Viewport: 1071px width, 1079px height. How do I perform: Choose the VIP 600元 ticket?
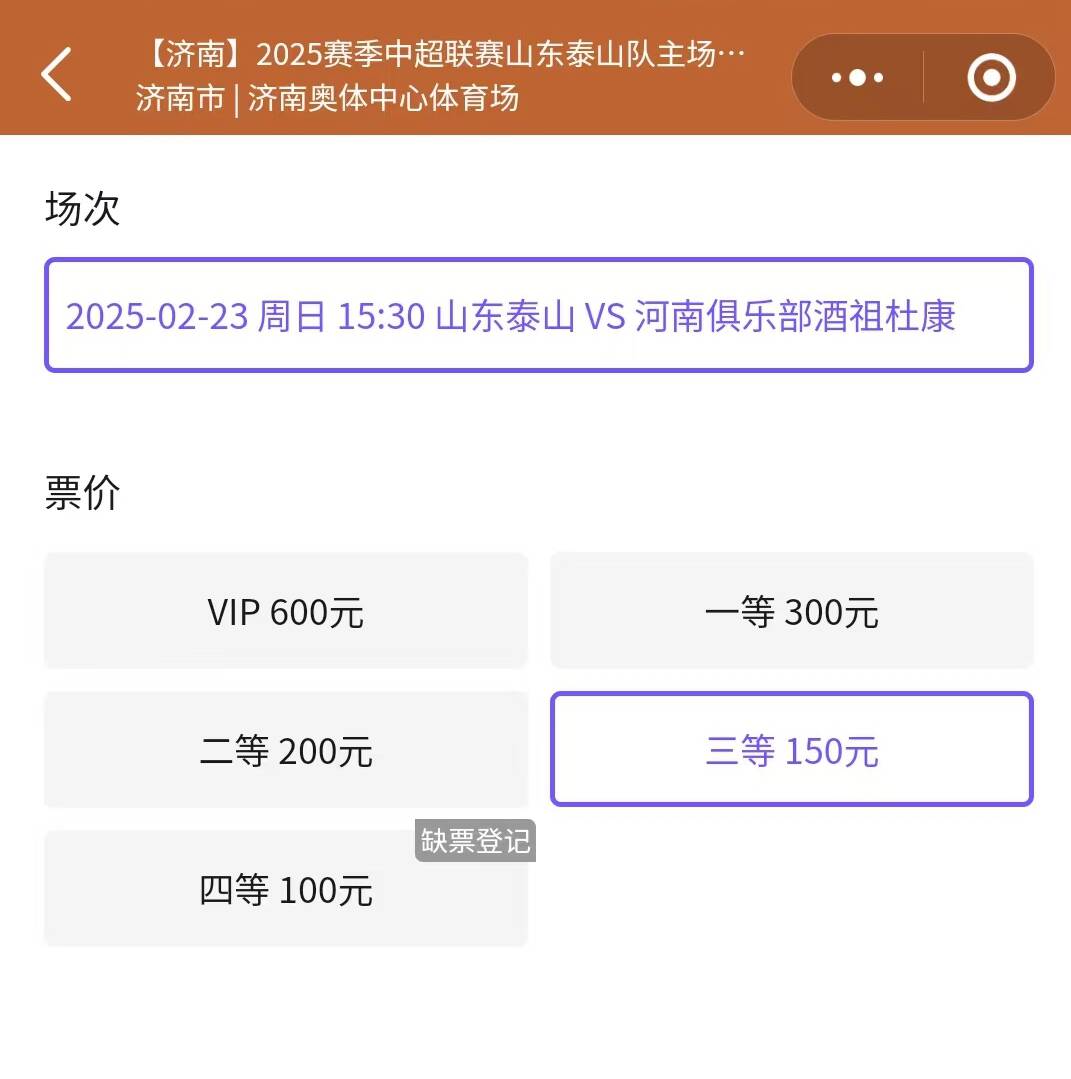point(286,611)
